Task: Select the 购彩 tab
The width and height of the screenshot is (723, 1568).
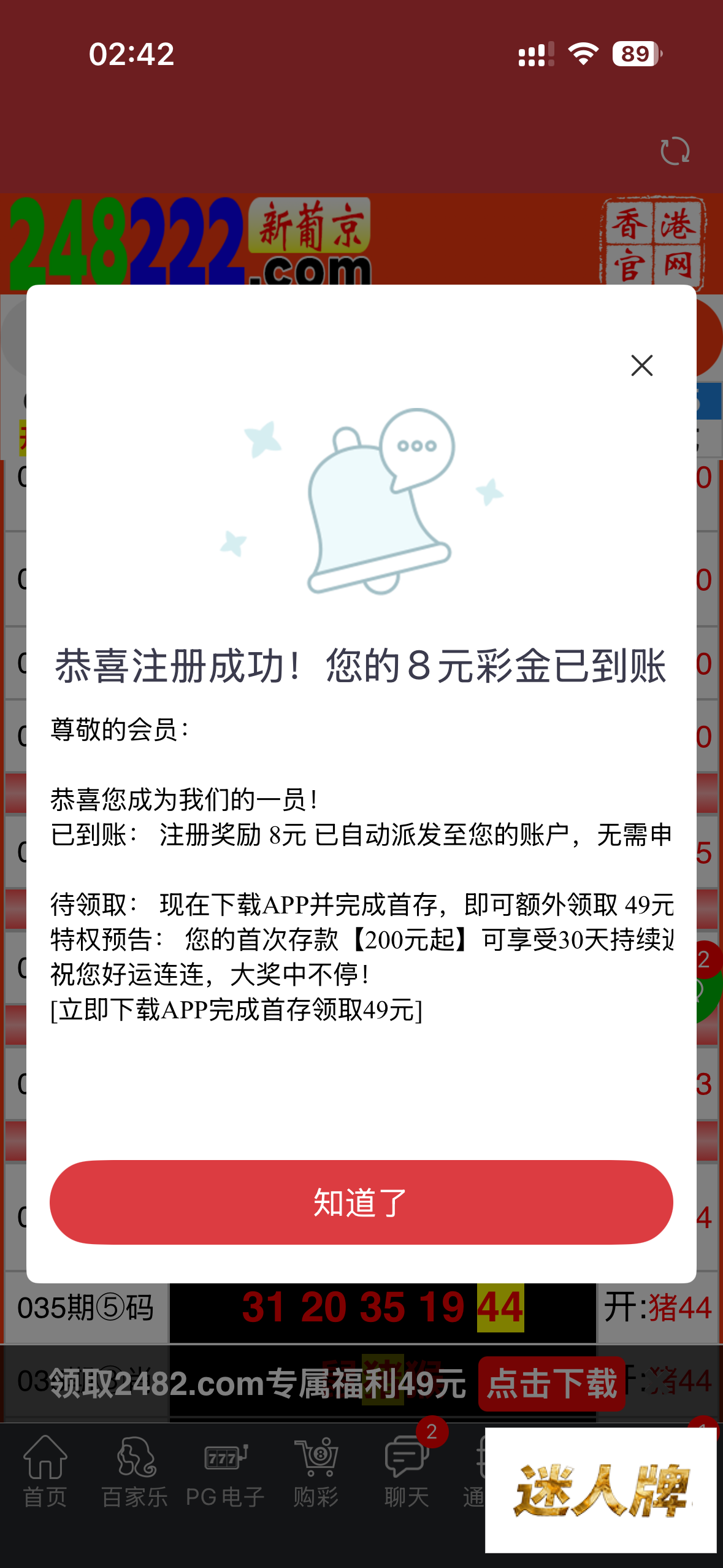Action: 316,1470
